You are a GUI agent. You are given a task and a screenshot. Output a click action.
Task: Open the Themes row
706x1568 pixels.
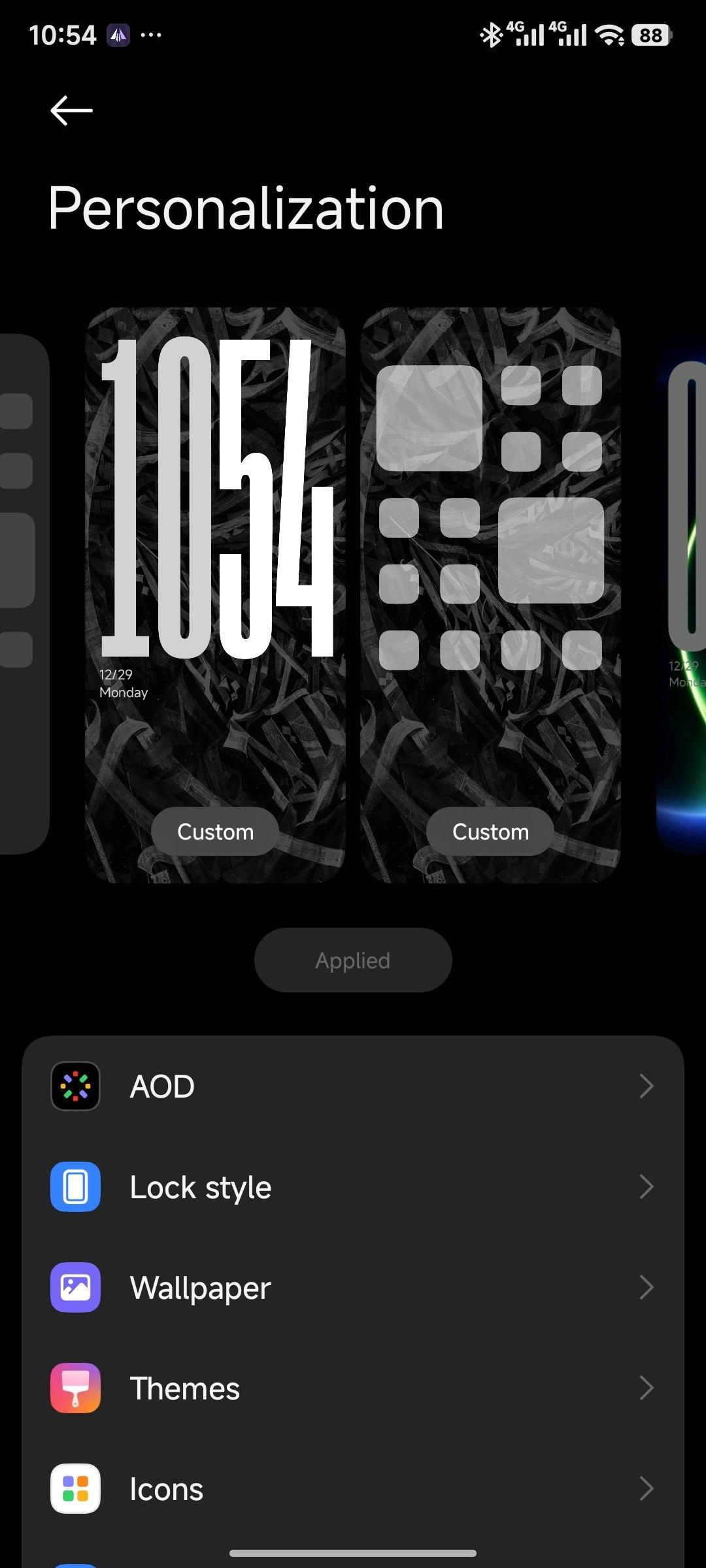pos(353,1388)
